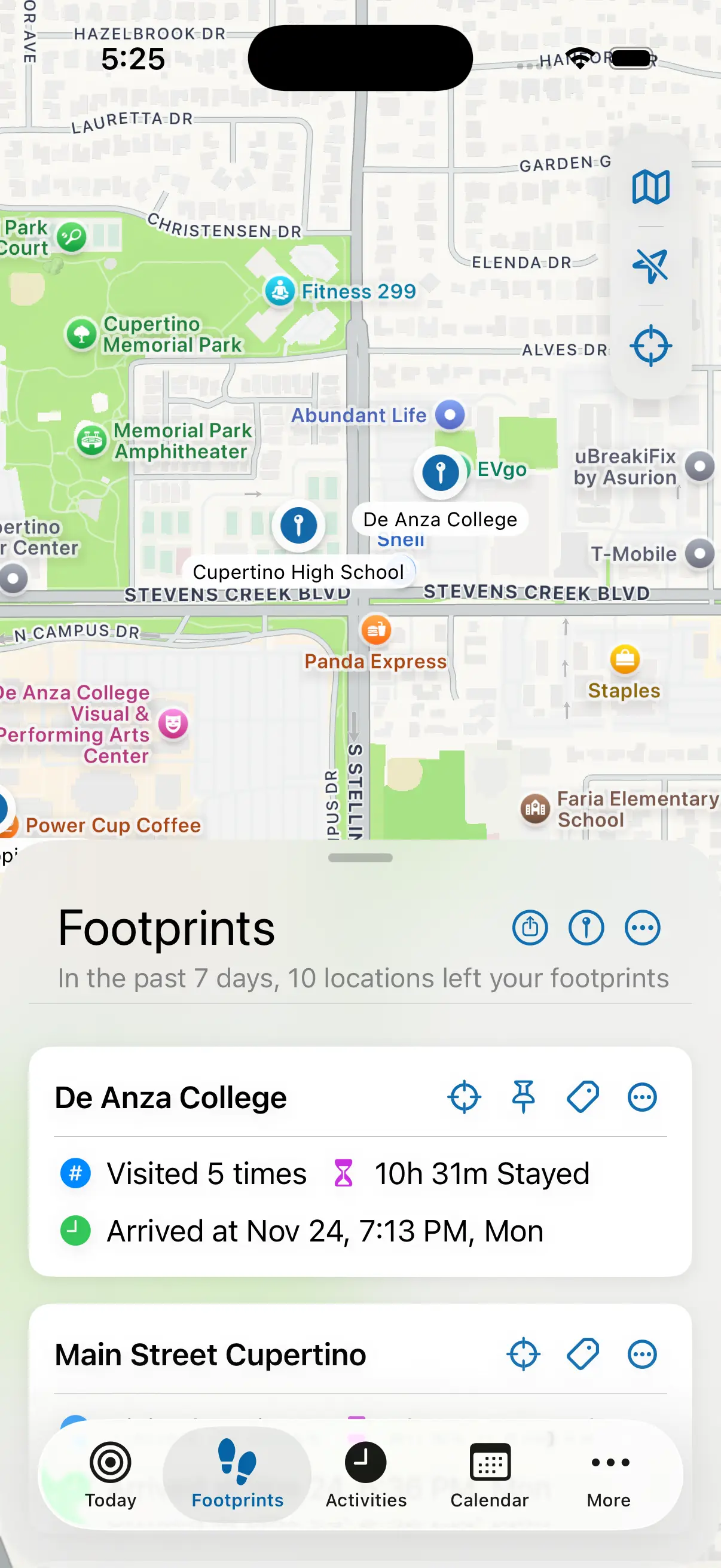721x1568 pixels.
Task: Add a tag to Main Street Cupertino
Action: point(582,1355)
